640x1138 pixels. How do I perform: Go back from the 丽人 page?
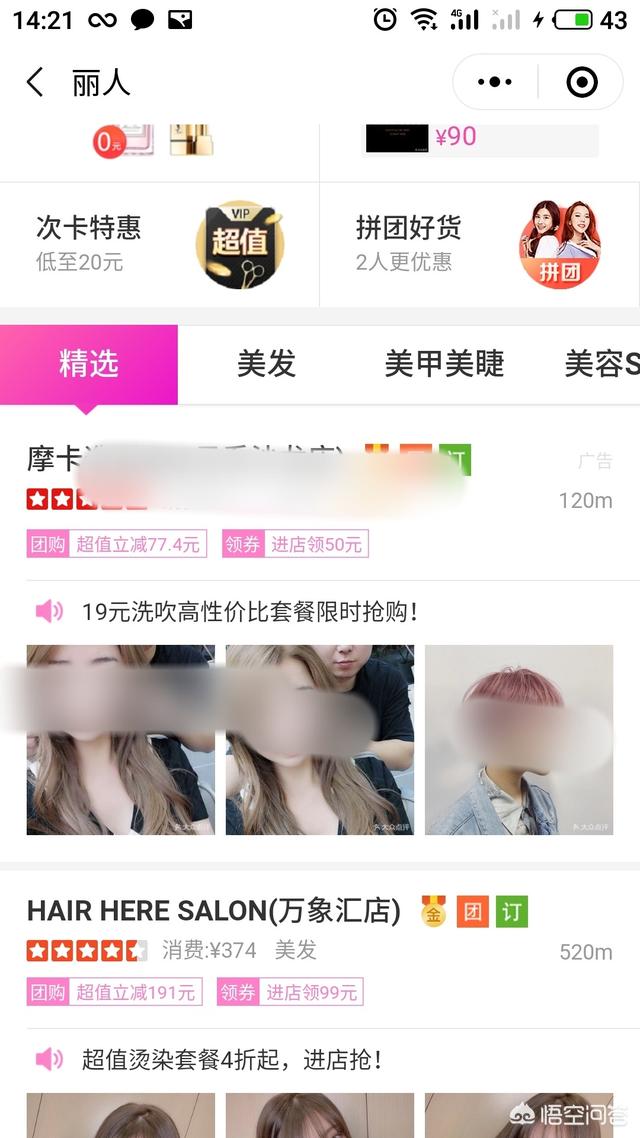(35, 82)
